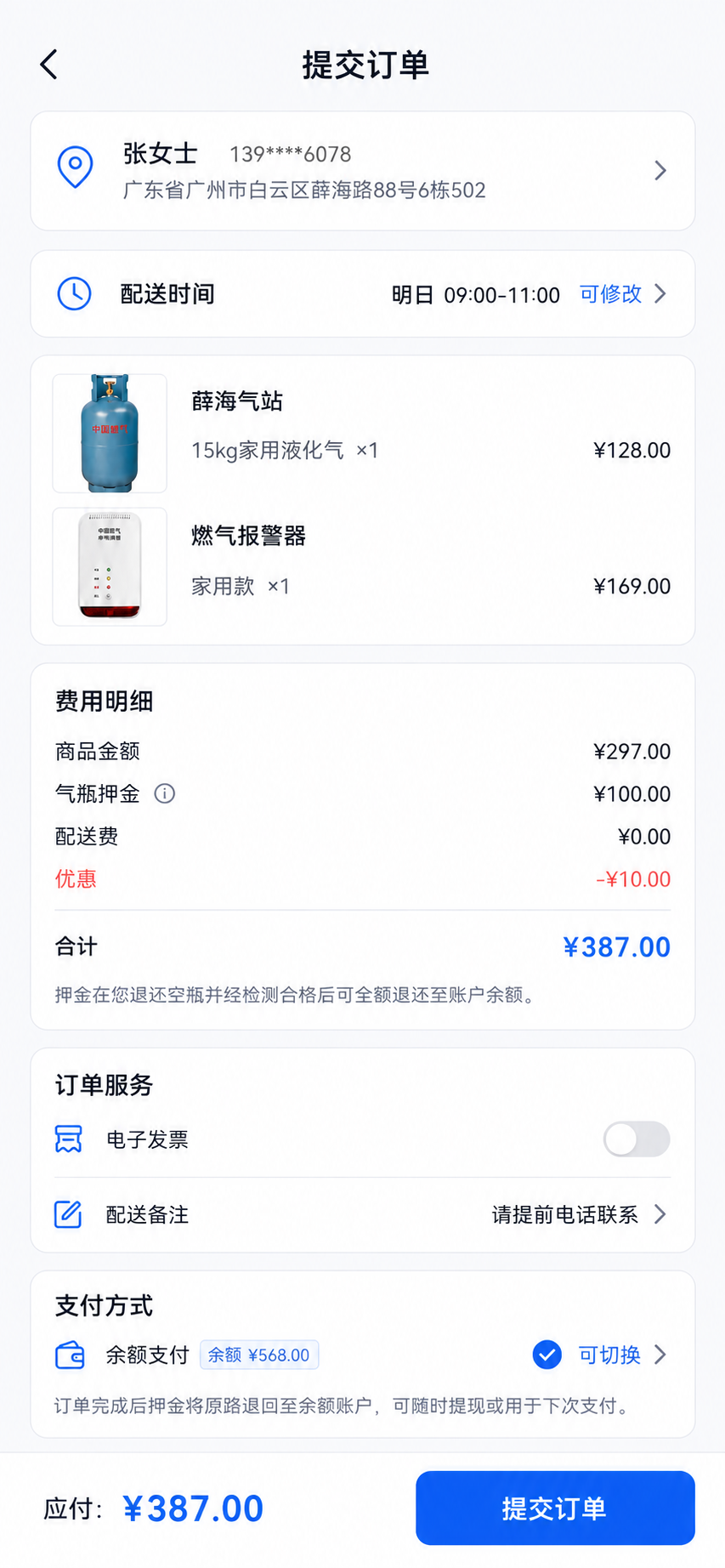The image size is (725, 1568).
Task: Edit the 配送备注 delivery note
Action: (x=363, y=1214)
